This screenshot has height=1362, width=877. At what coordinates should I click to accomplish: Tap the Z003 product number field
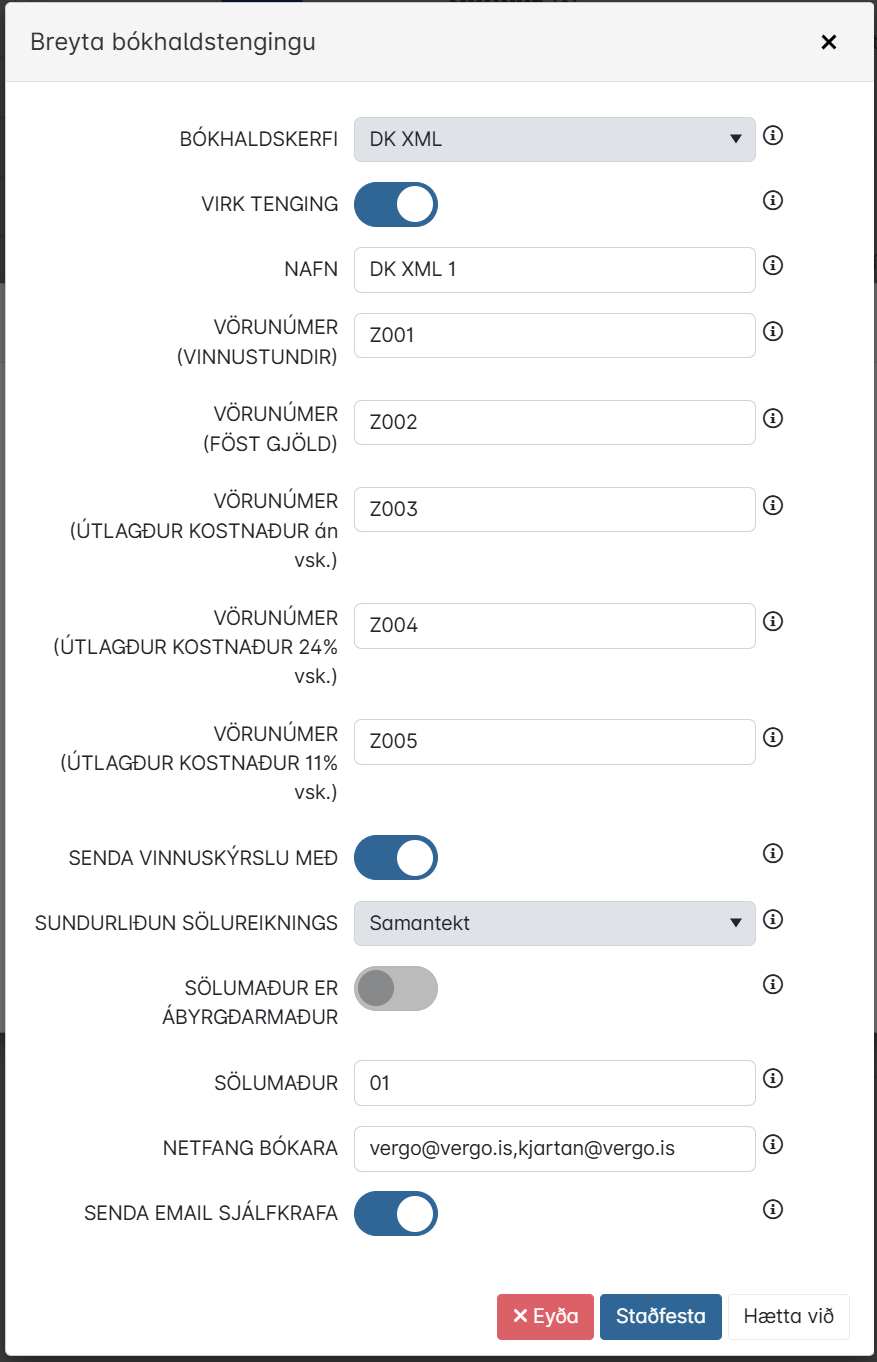point(555,509)
